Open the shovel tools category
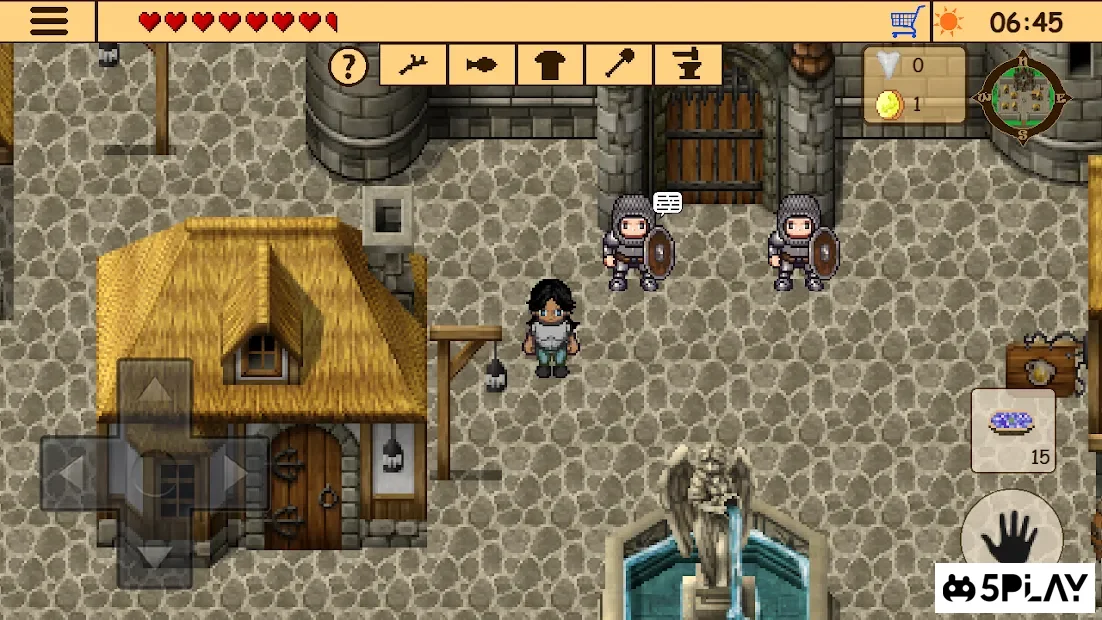This screenshot has width=1102, height=620. point(617,66)
